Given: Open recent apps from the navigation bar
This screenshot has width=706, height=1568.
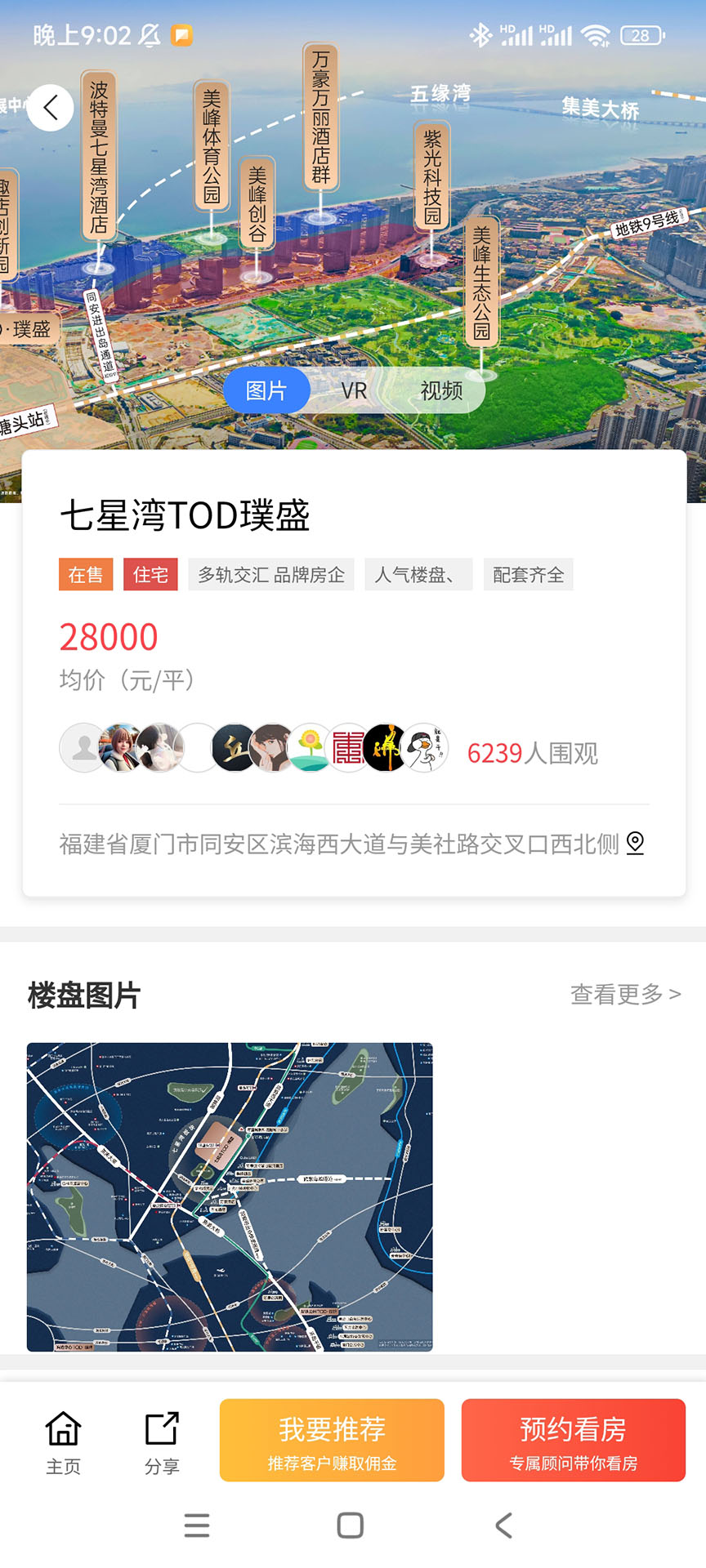Looking at the screenshot, I should (197, 1526).
